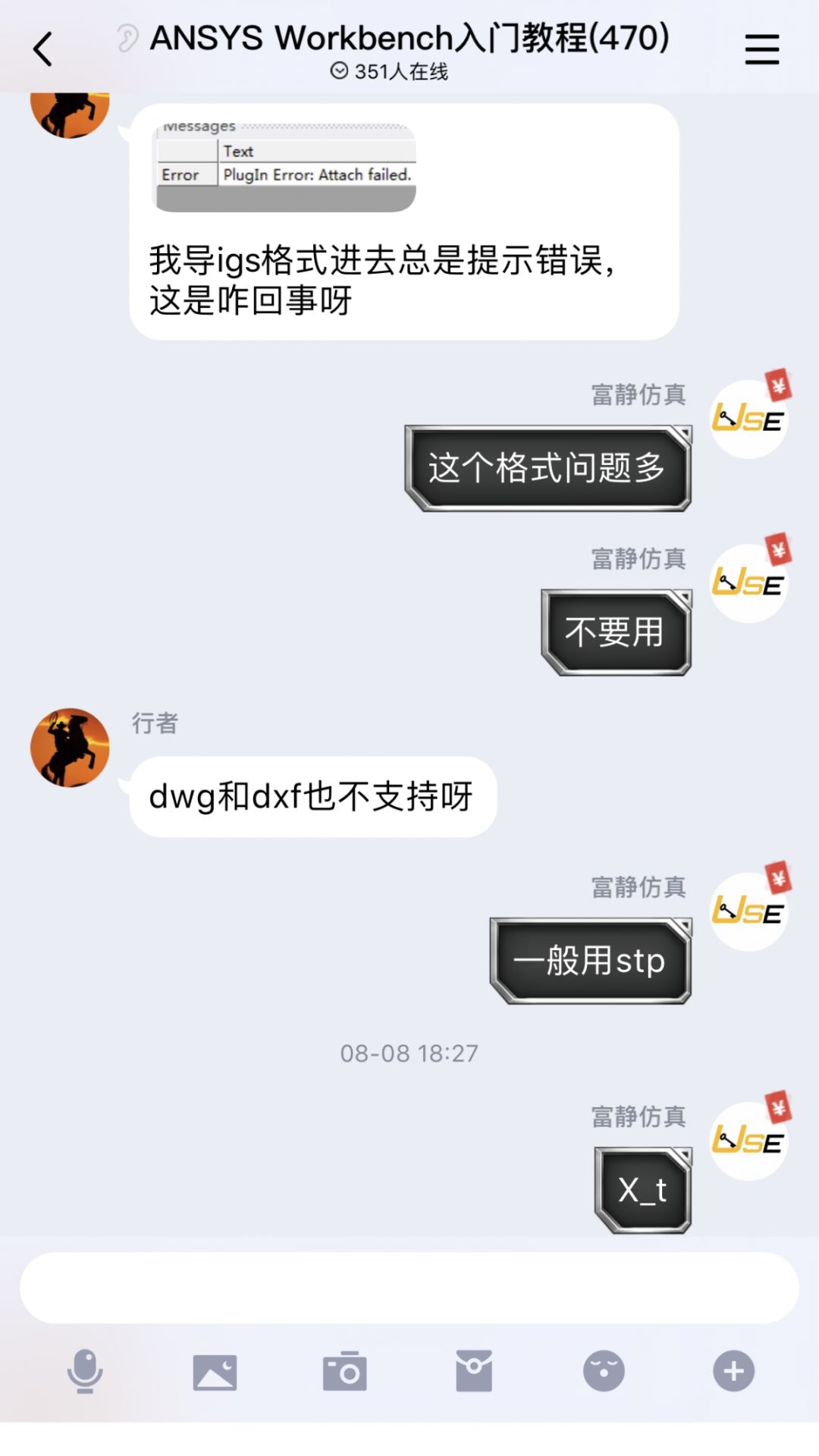Open the emoji panel
The image size is (819, 1456).
(x=604, y=1371)
